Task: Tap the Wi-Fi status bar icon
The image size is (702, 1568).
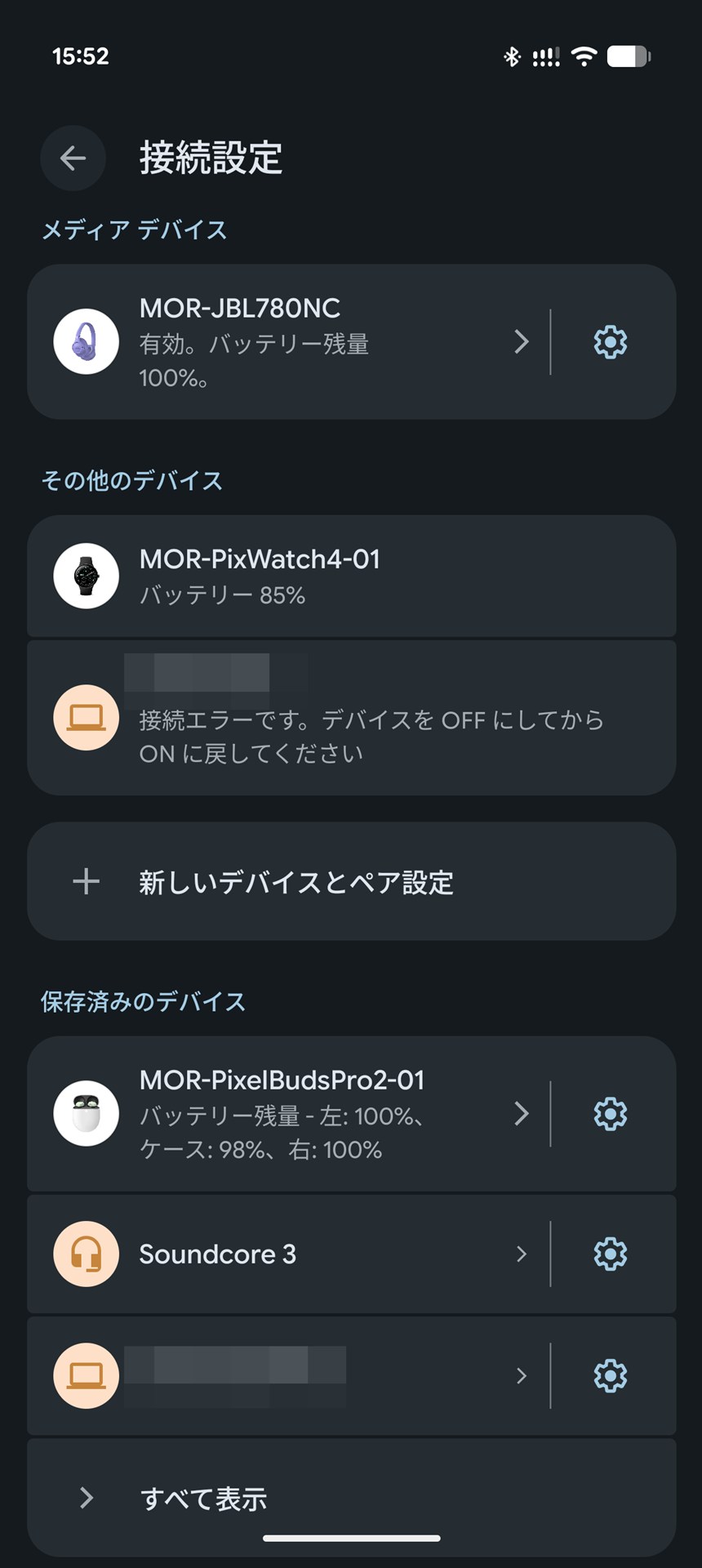Action: [x=584, y=56]
